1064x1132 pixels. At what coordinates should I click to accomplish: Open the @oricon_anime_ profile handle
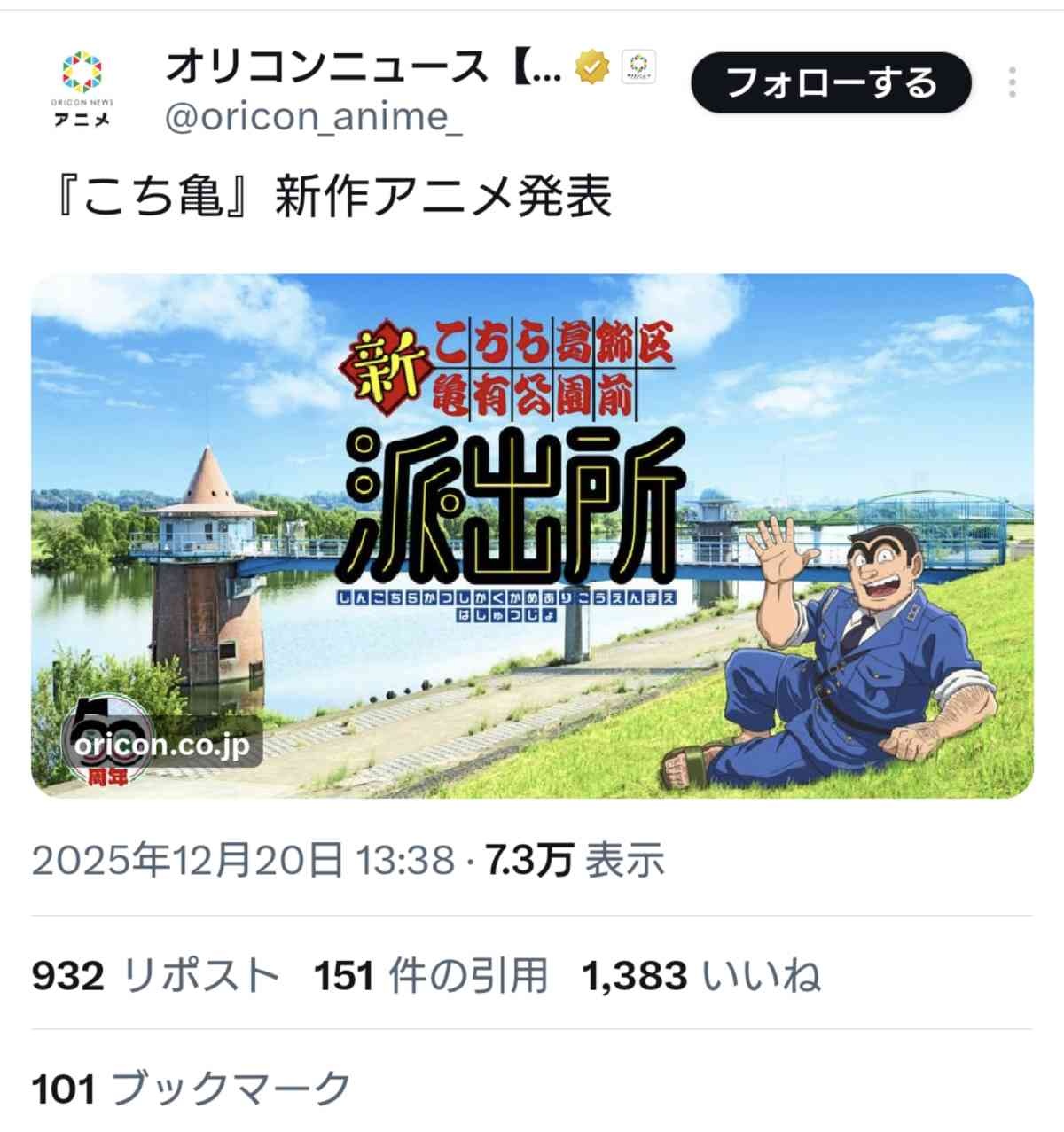(x=315, y=117)
